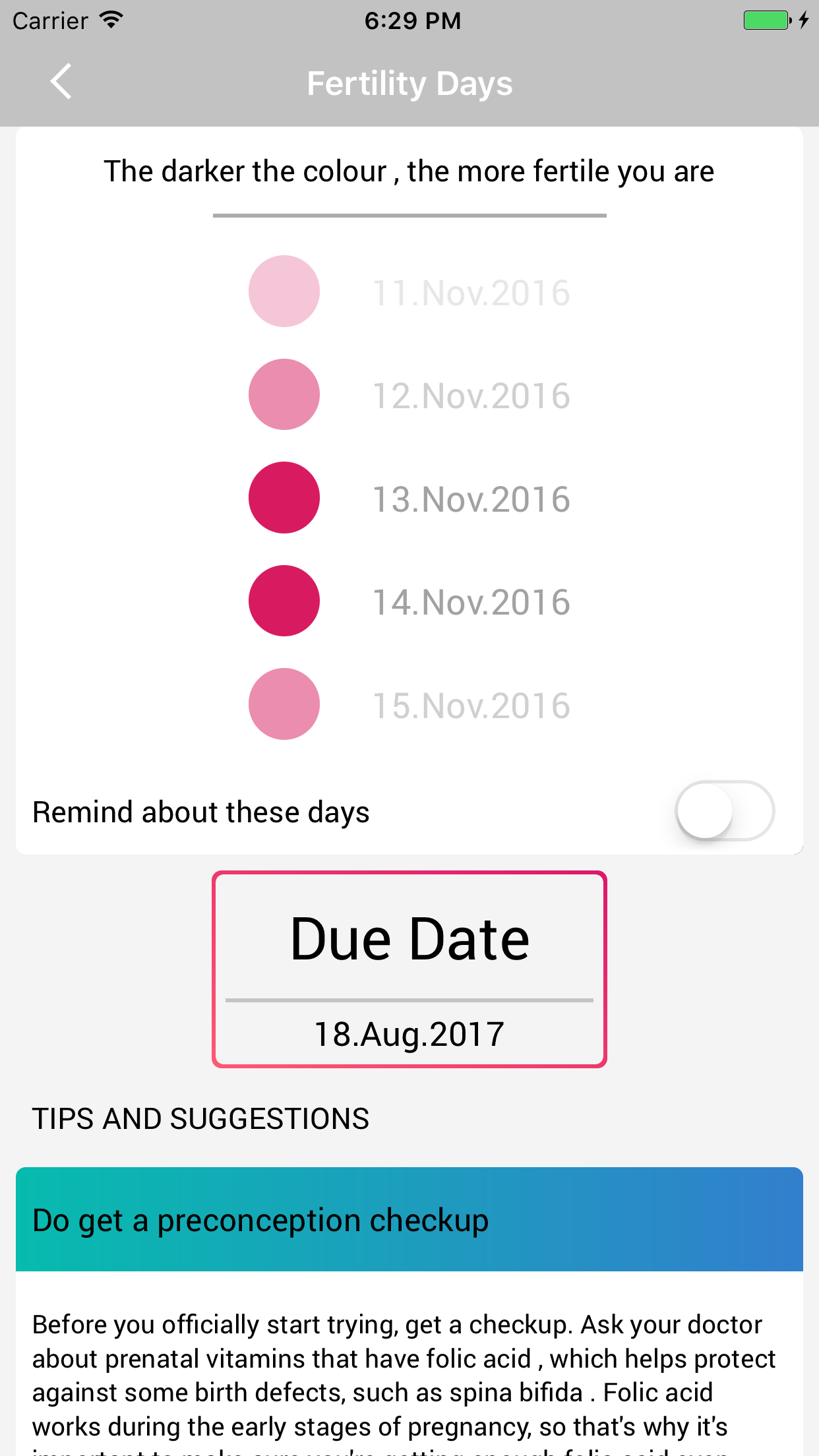Tap the Wi-Fi icon in the status bar

pos(112,19)
